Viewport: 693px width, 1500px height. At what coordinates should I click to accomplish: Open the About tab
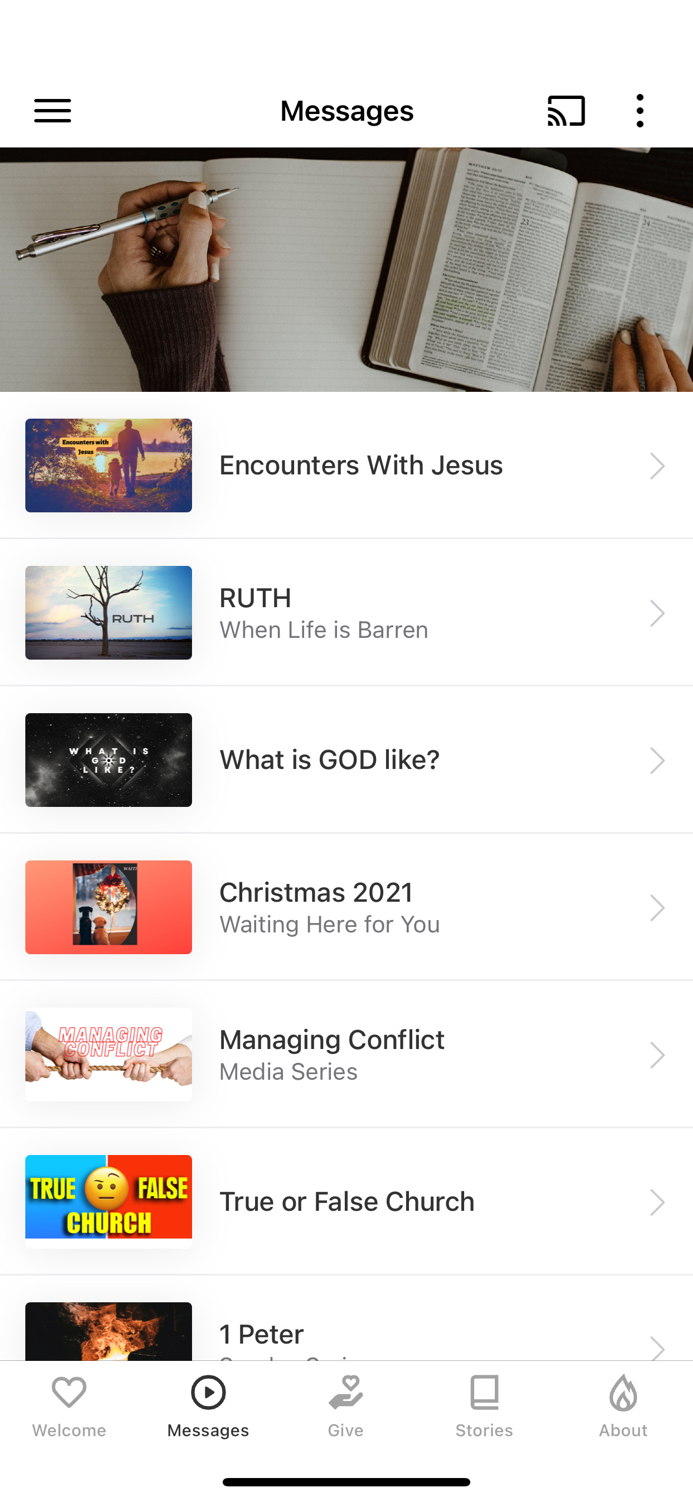(x=623, y=1406)
